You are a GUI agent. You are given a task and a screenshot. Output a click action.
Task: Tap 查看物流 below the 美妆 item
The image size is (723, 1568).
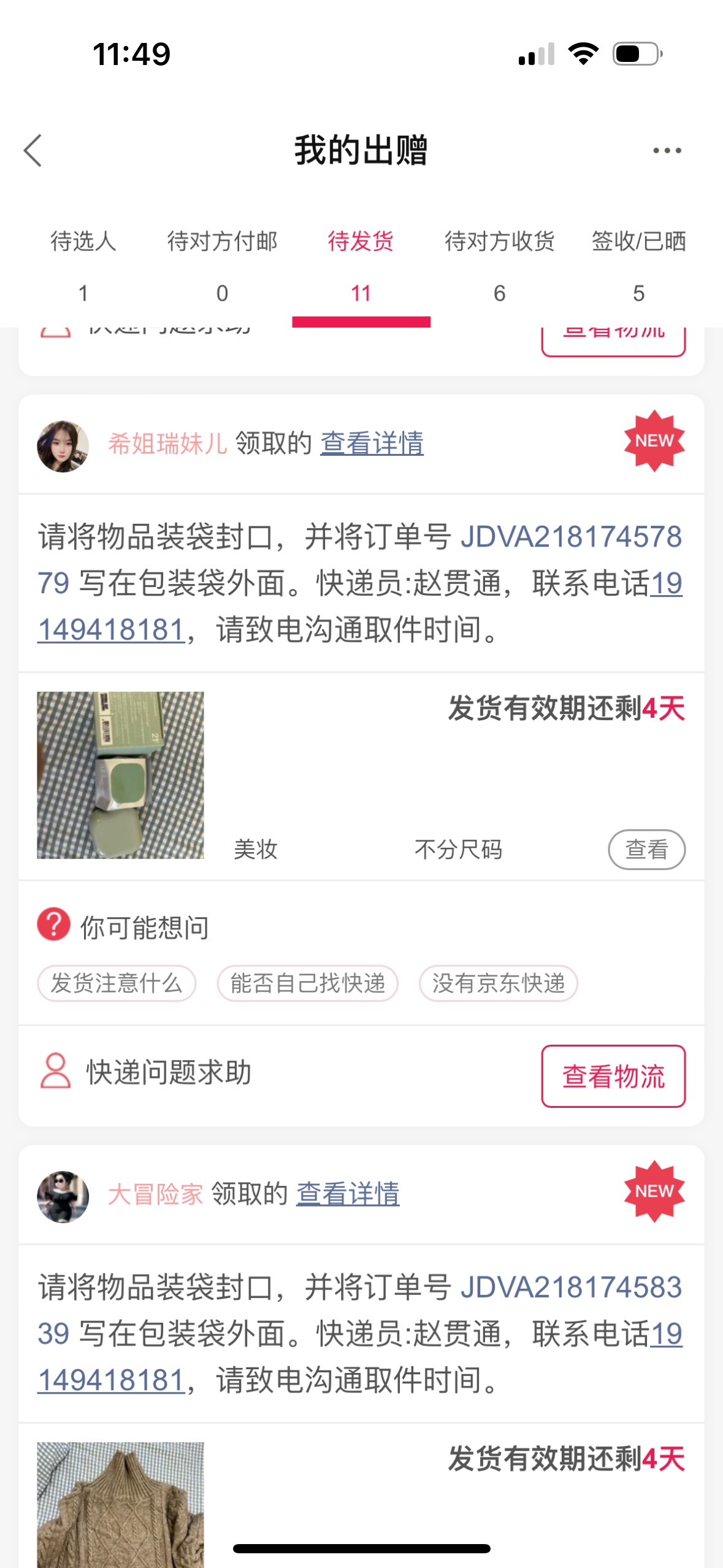(613, 1077)
